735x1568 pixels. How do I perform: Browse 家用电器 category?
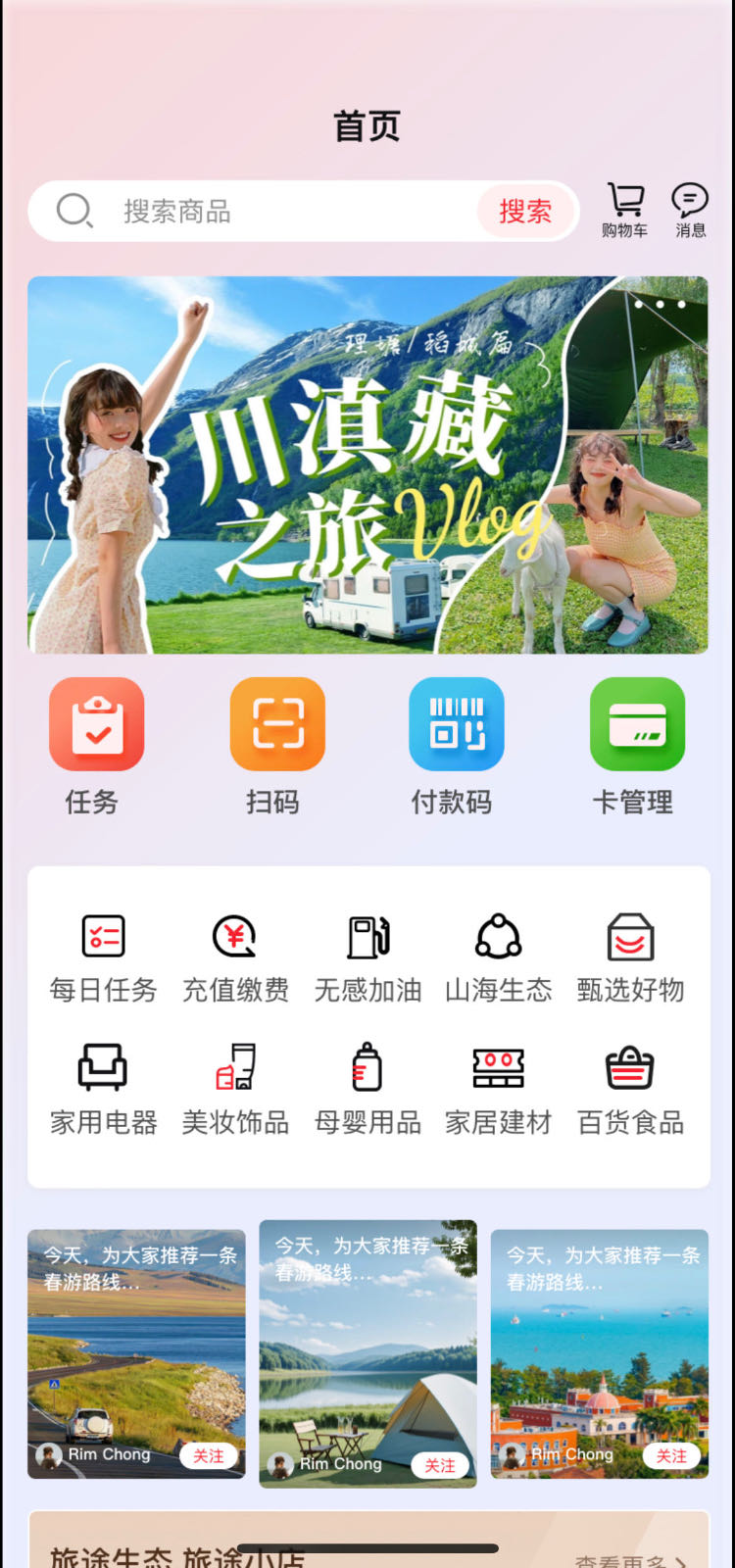pos(103,1090)
